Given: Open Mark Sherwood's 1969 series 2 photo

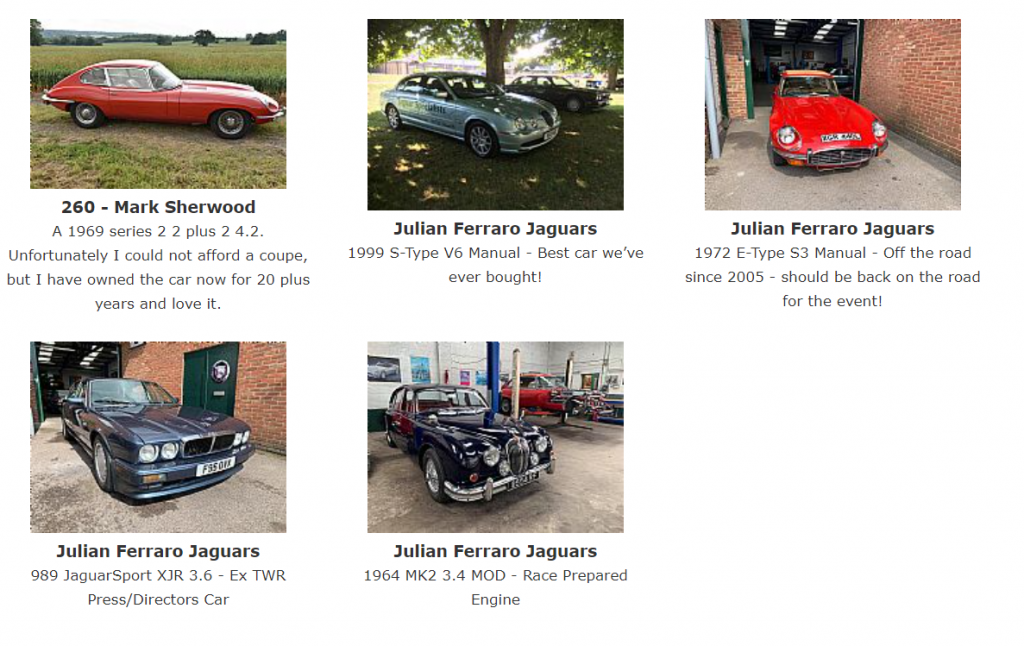Looking at the screenshot, I should click(x=158, y=104).
